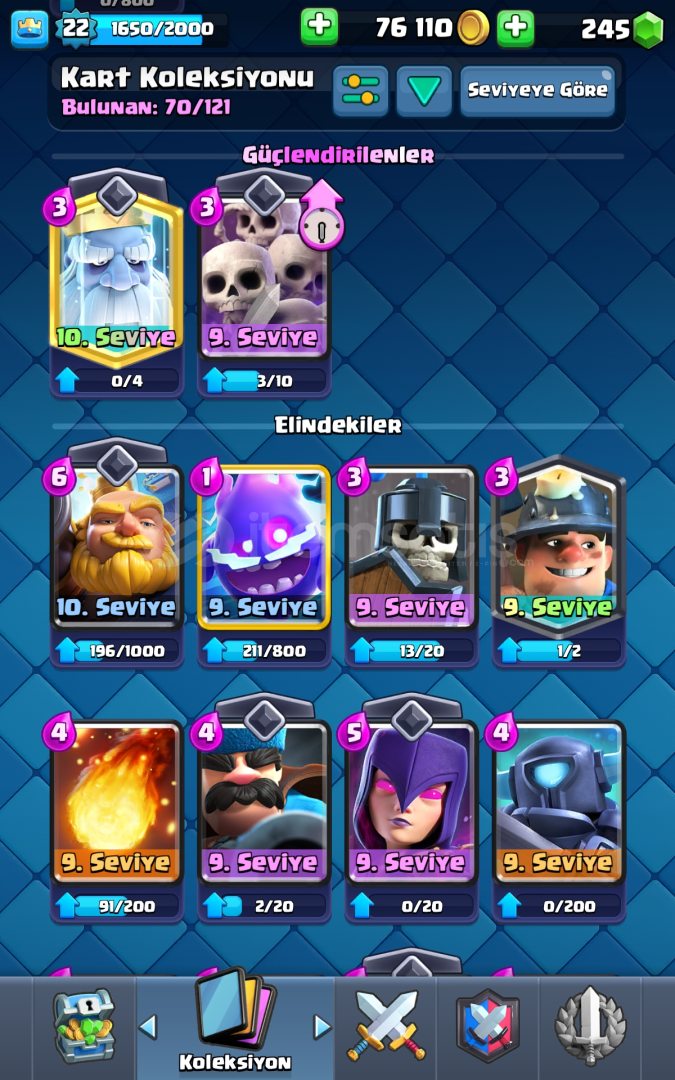This screenshot has height=1080, width=675.
Task: Open the Witch card
Action: [411, 800]
